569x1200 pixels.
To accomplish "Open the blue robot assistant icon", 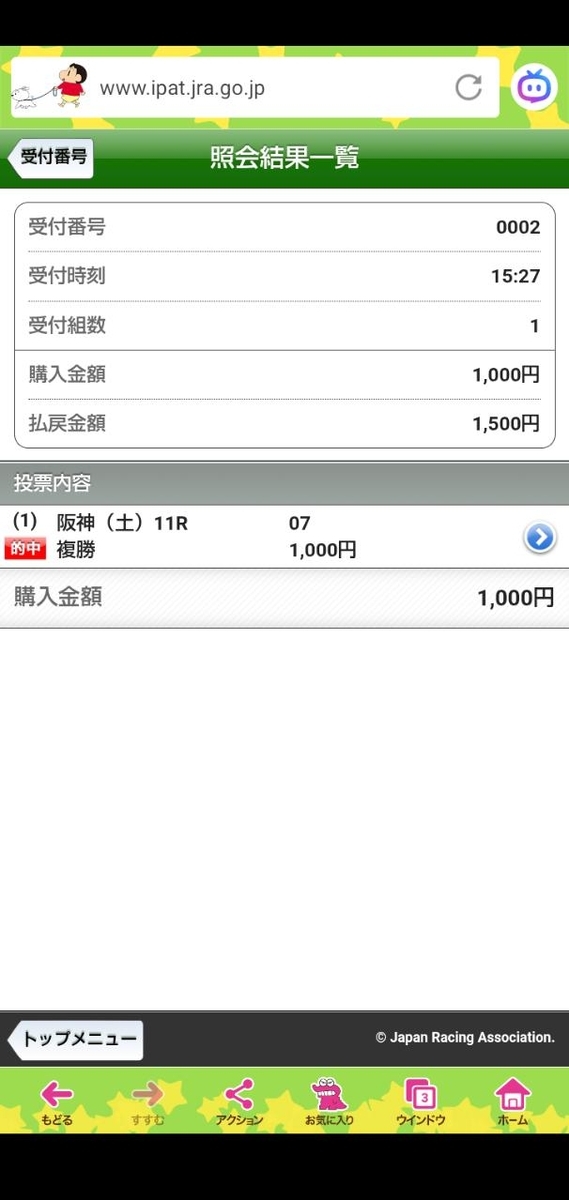I will pyautogui.click(x=534, y=88).
